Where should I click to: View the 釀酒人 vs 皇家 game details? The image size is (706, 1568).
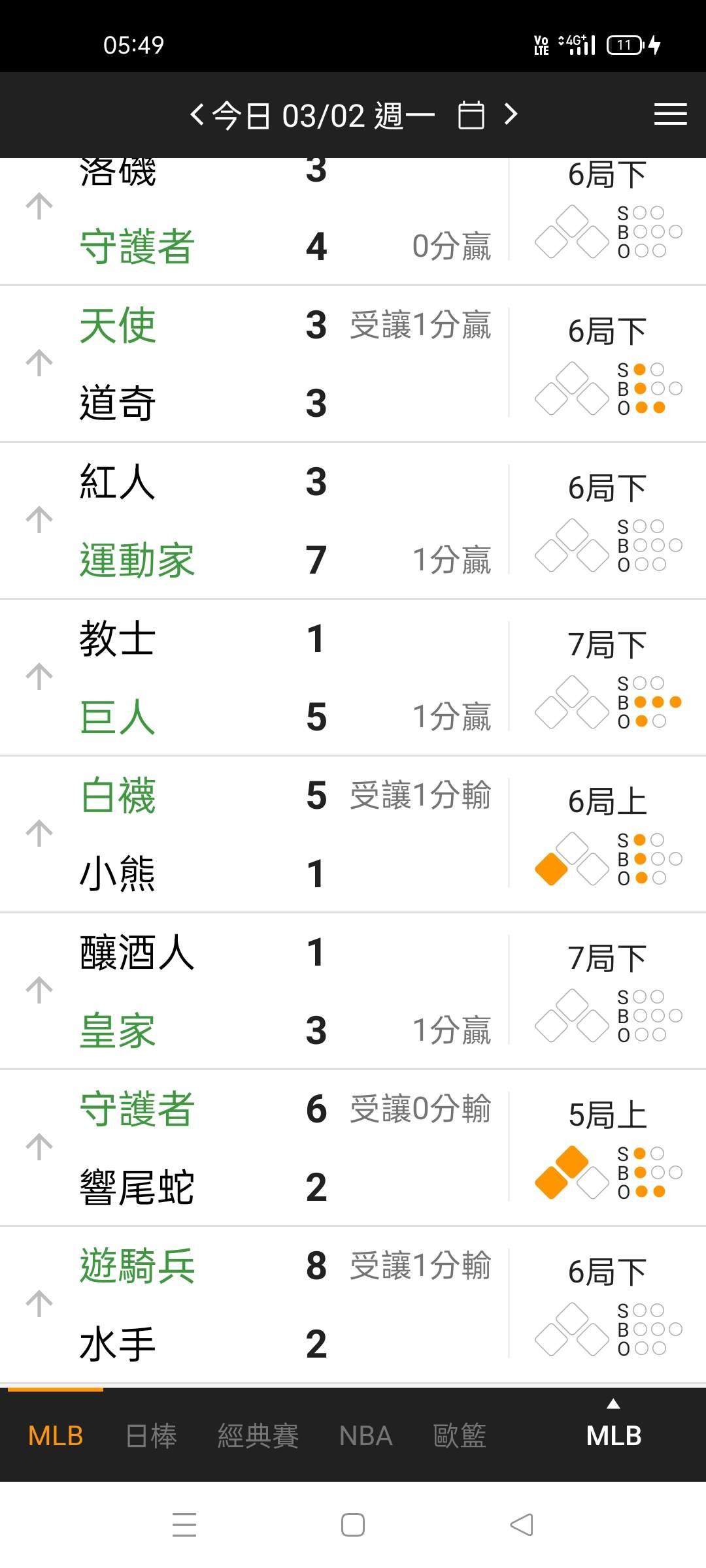click(x=261, y=991)
